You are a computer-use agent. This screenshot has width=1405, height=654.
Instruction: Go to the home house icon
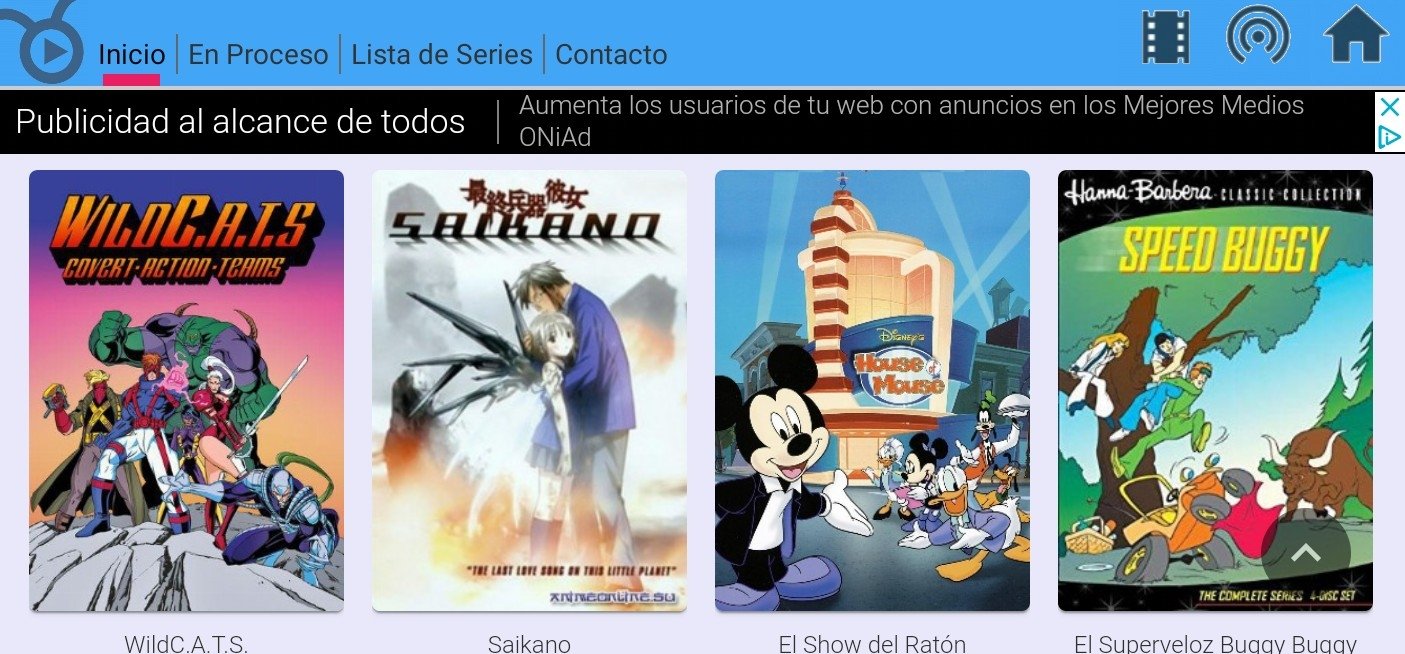pyautogui.click(x=1356, y=36)
